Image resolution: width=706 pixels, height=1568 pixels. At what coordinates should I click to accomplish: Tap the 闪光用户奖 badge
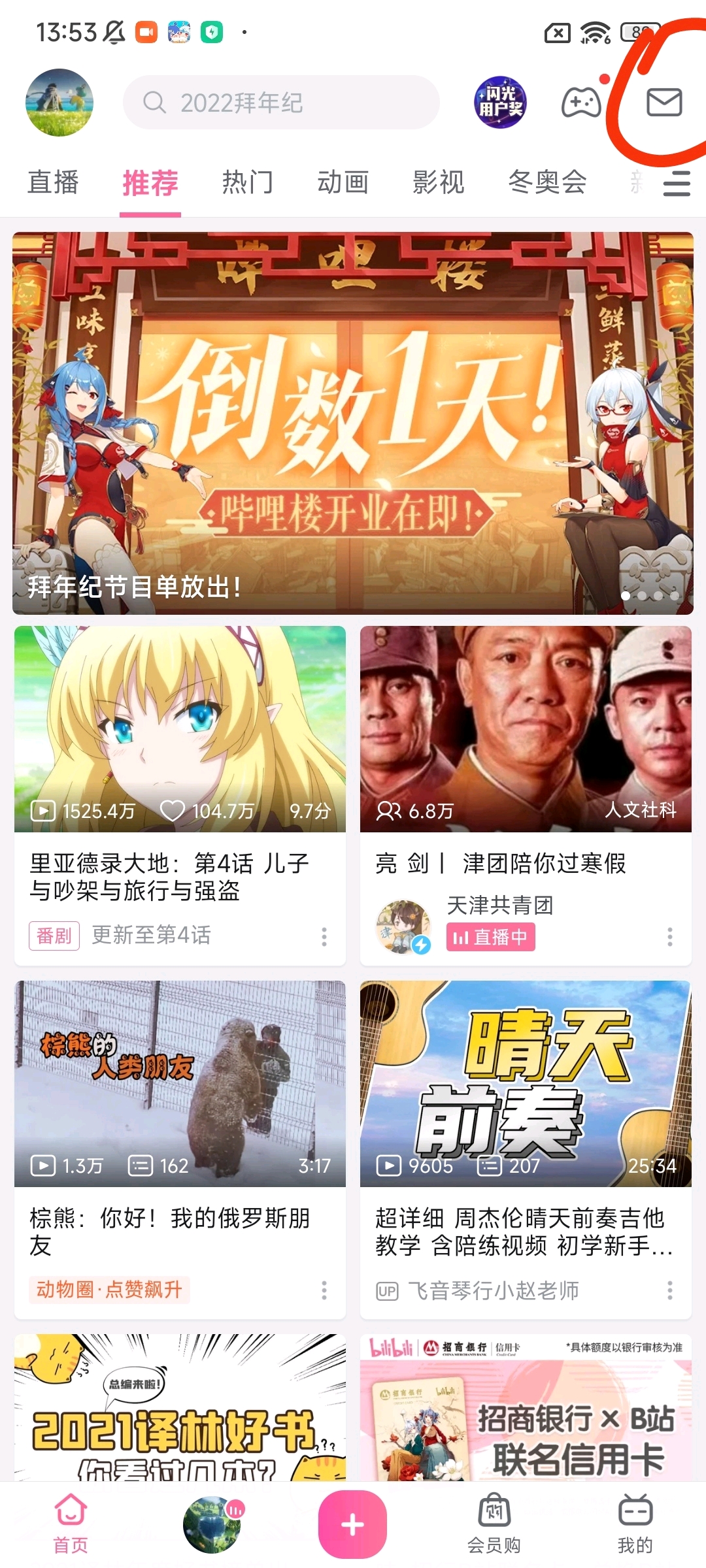pos(500,103)
